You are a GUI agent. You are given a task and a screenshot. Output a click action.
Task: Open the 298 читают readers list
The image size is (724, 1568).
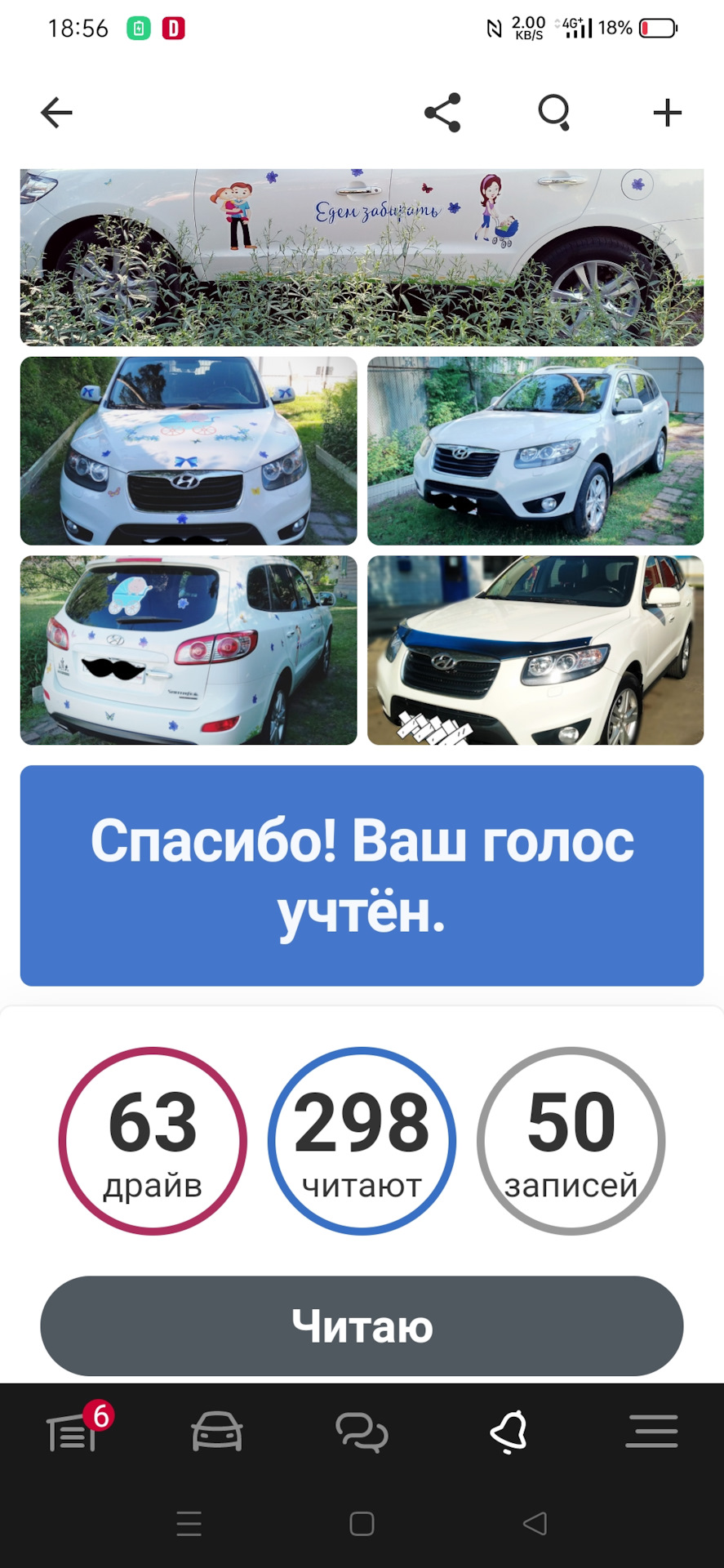click(362, 1140)
